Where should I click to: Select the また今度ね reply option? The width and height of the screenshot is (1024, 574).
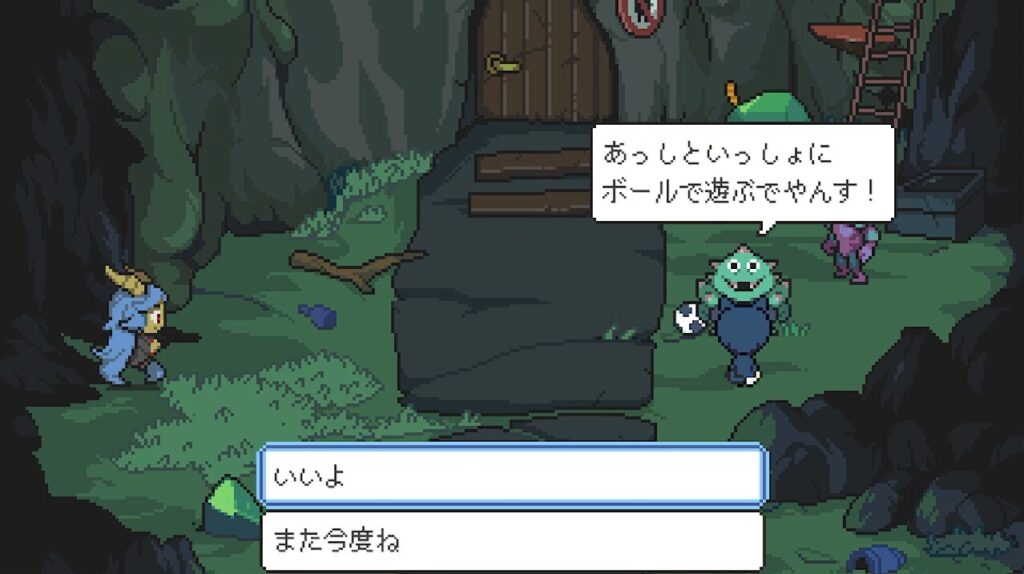click(x=512, y=541)
